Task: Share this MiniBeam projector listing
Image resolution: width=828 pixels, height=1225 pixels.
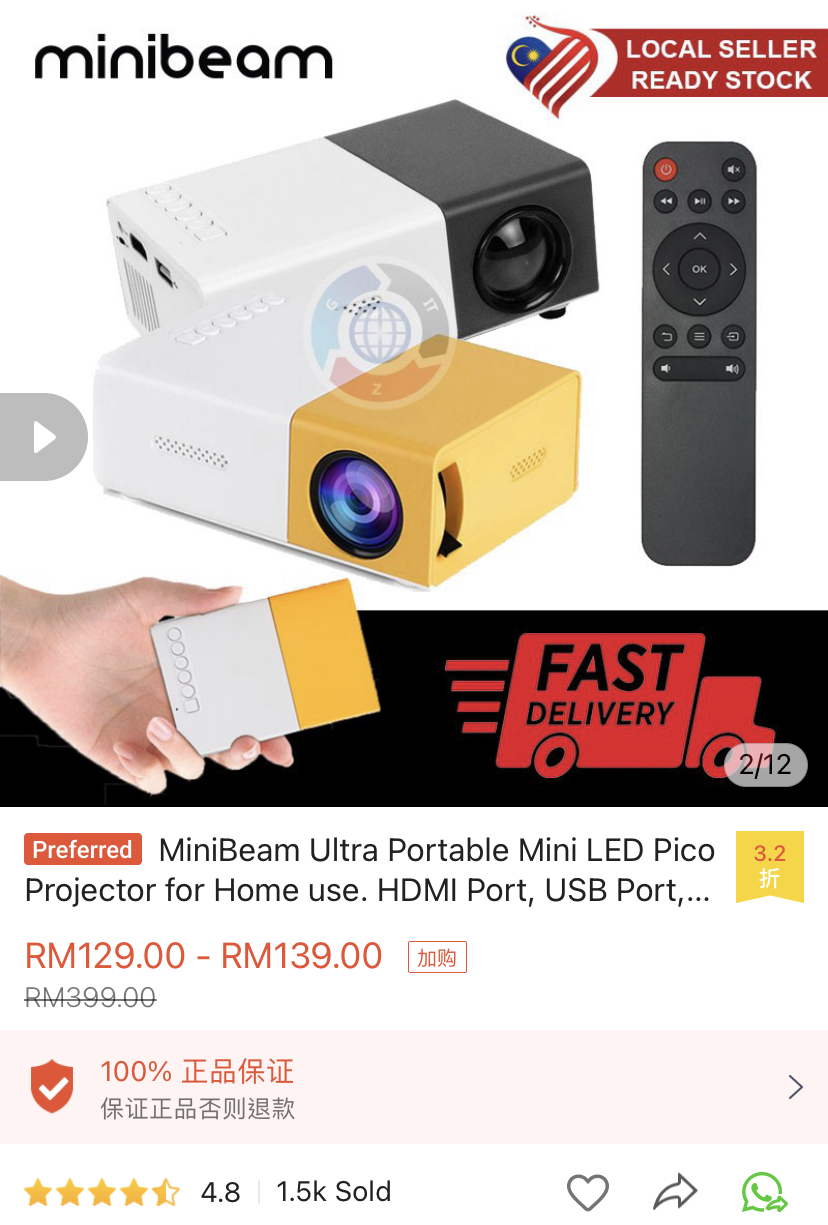Action: click(x=675, y=1192)
